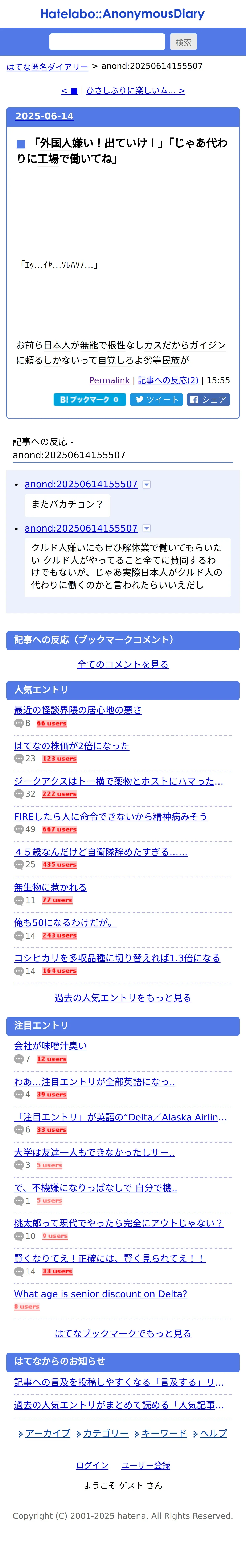This screenshot has height=1568, width=246.
Task: Tap the B!ブックマーク button
Action: [x=90, y=399]
